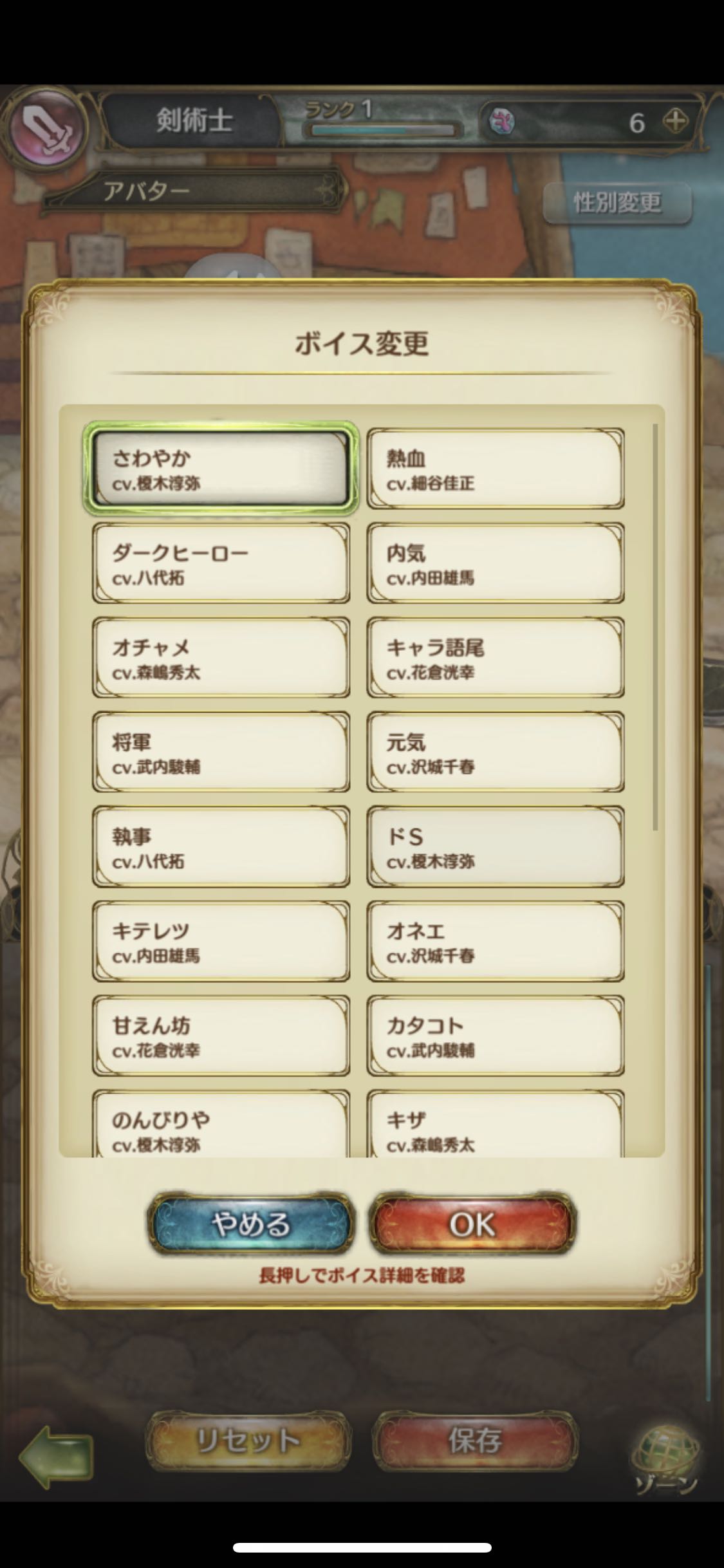724x1568 pixels.
Task: Choose the 元気 voice option
Action: click(495, 752)
